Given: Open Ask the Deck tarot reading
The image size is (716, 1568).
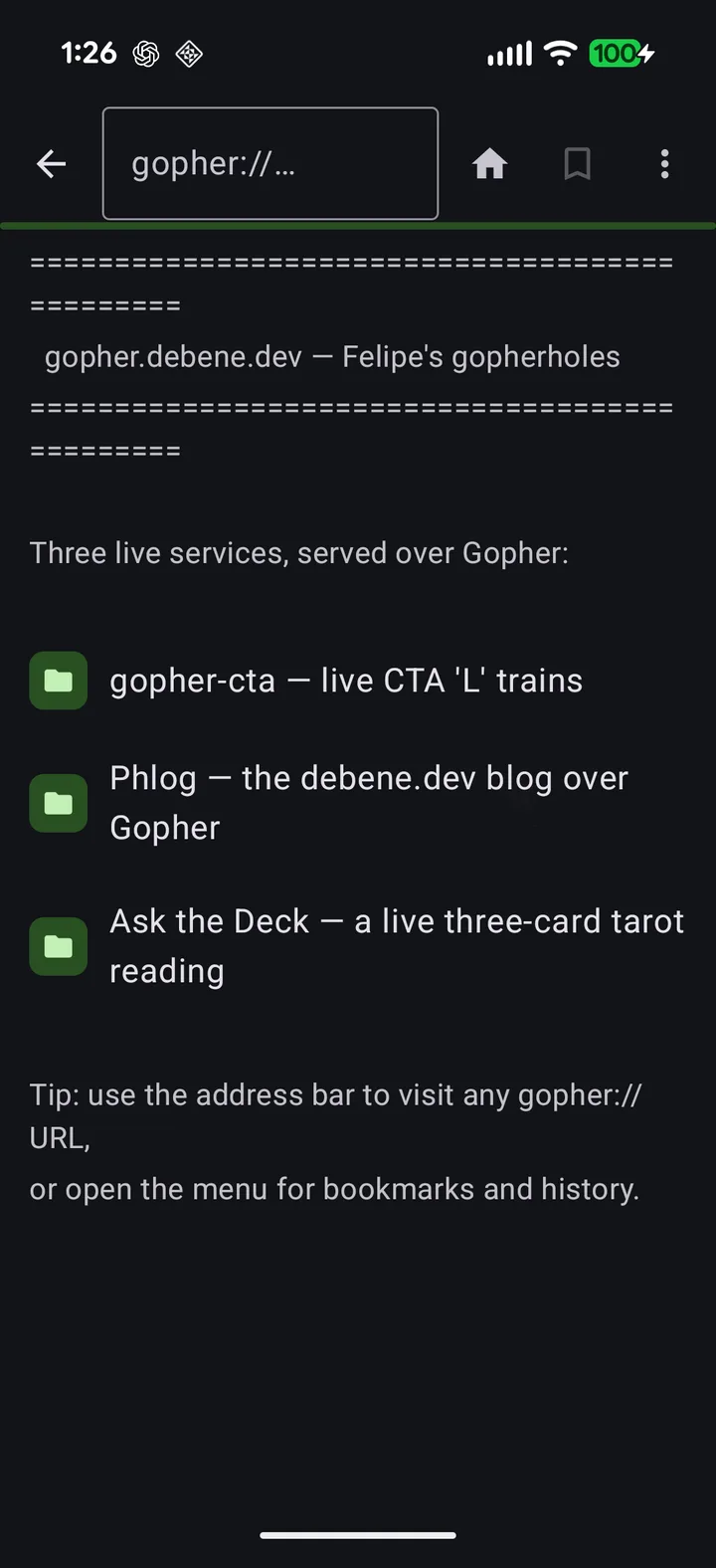Looking at the screenshot, I should [x=358, y=946].
